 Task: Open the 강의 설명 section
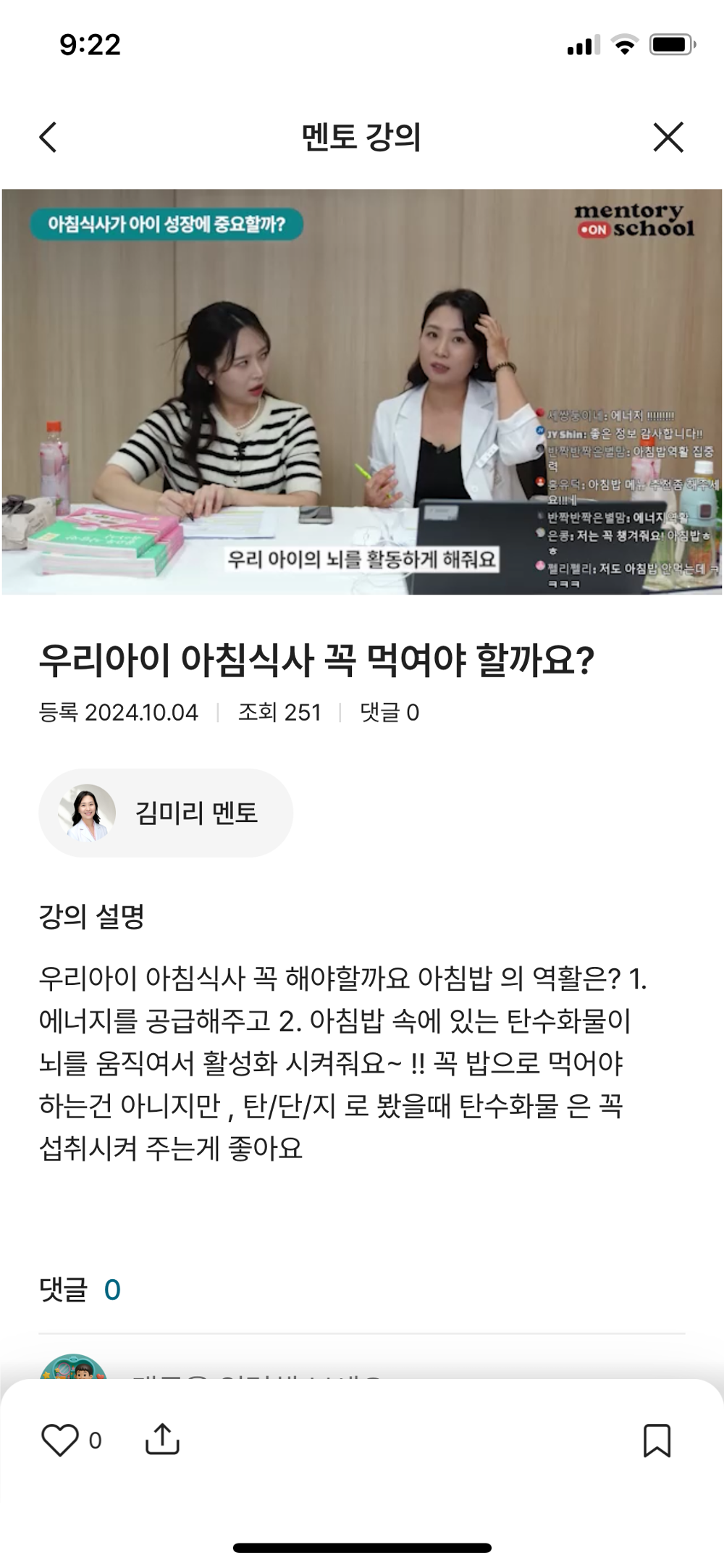92,916
